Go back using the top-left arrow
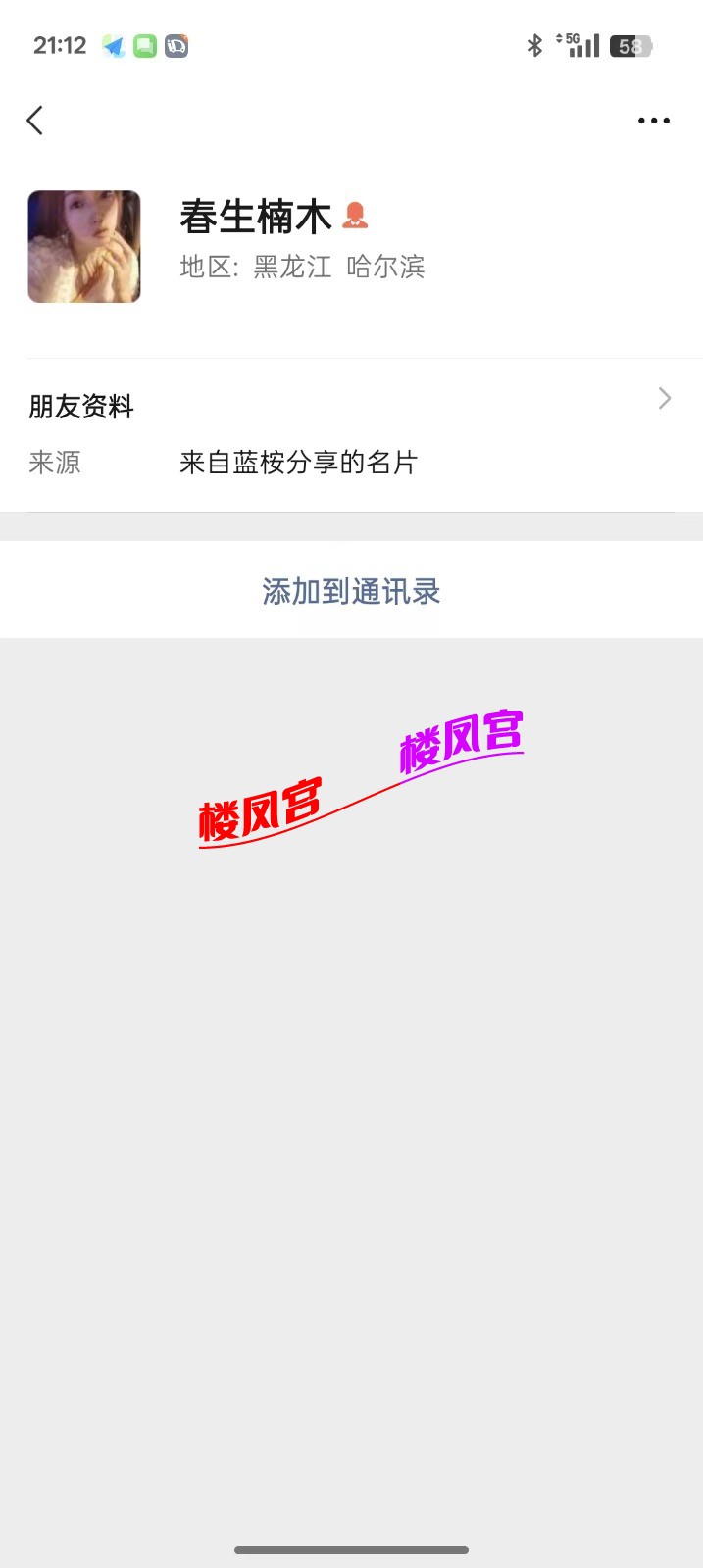 click(x=35, y=121)
